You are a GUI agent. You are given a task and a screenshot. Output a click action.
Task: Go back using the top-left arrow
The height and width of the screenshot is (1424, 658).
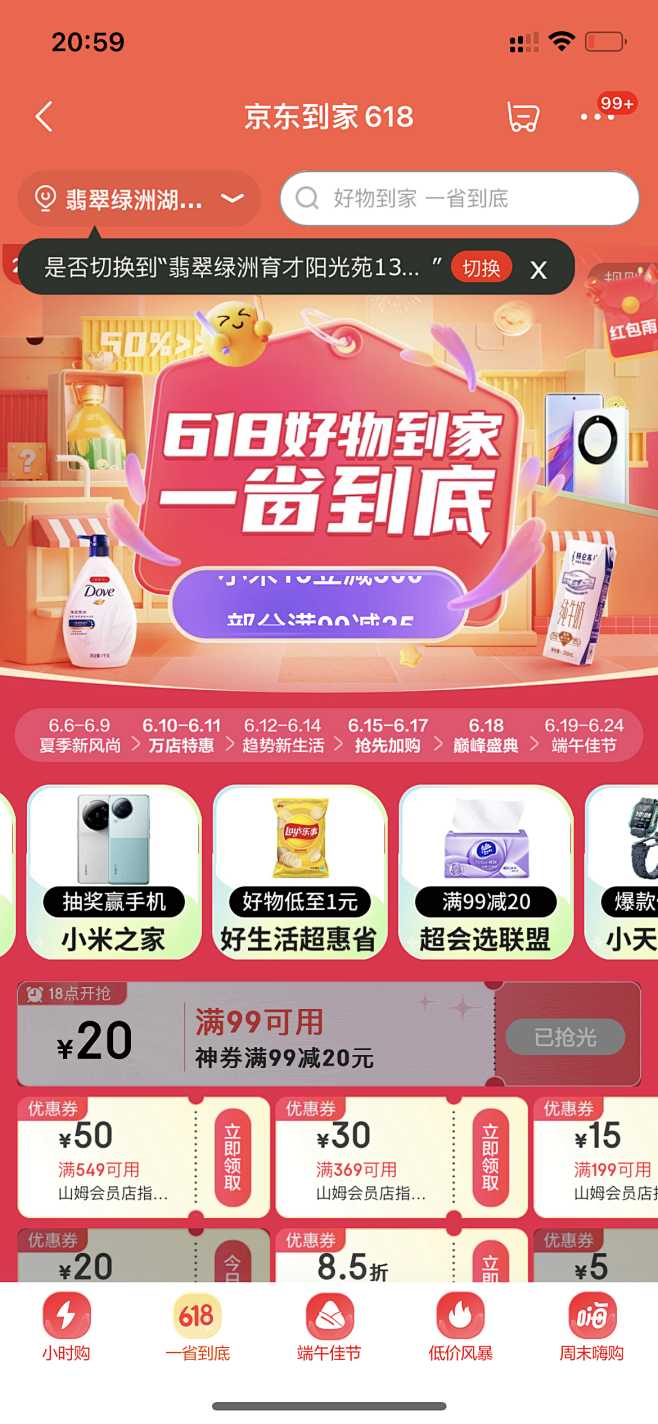pos(44,117)
